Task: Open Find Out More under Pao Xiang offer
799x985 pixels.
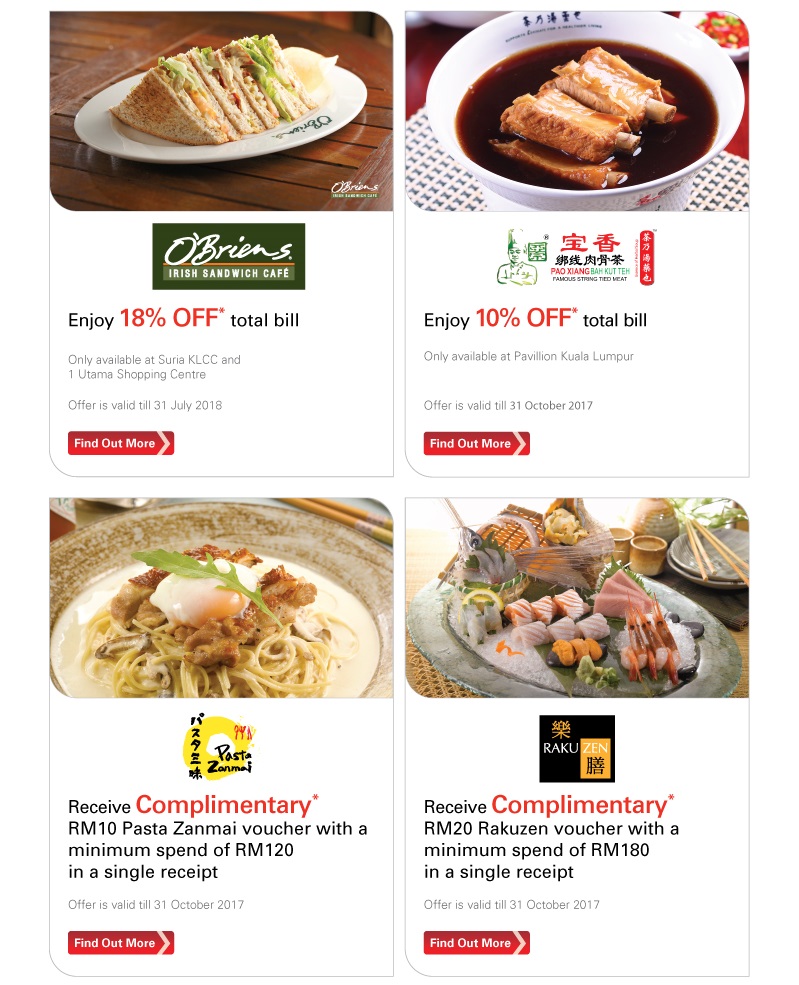Action: (476, 443)
